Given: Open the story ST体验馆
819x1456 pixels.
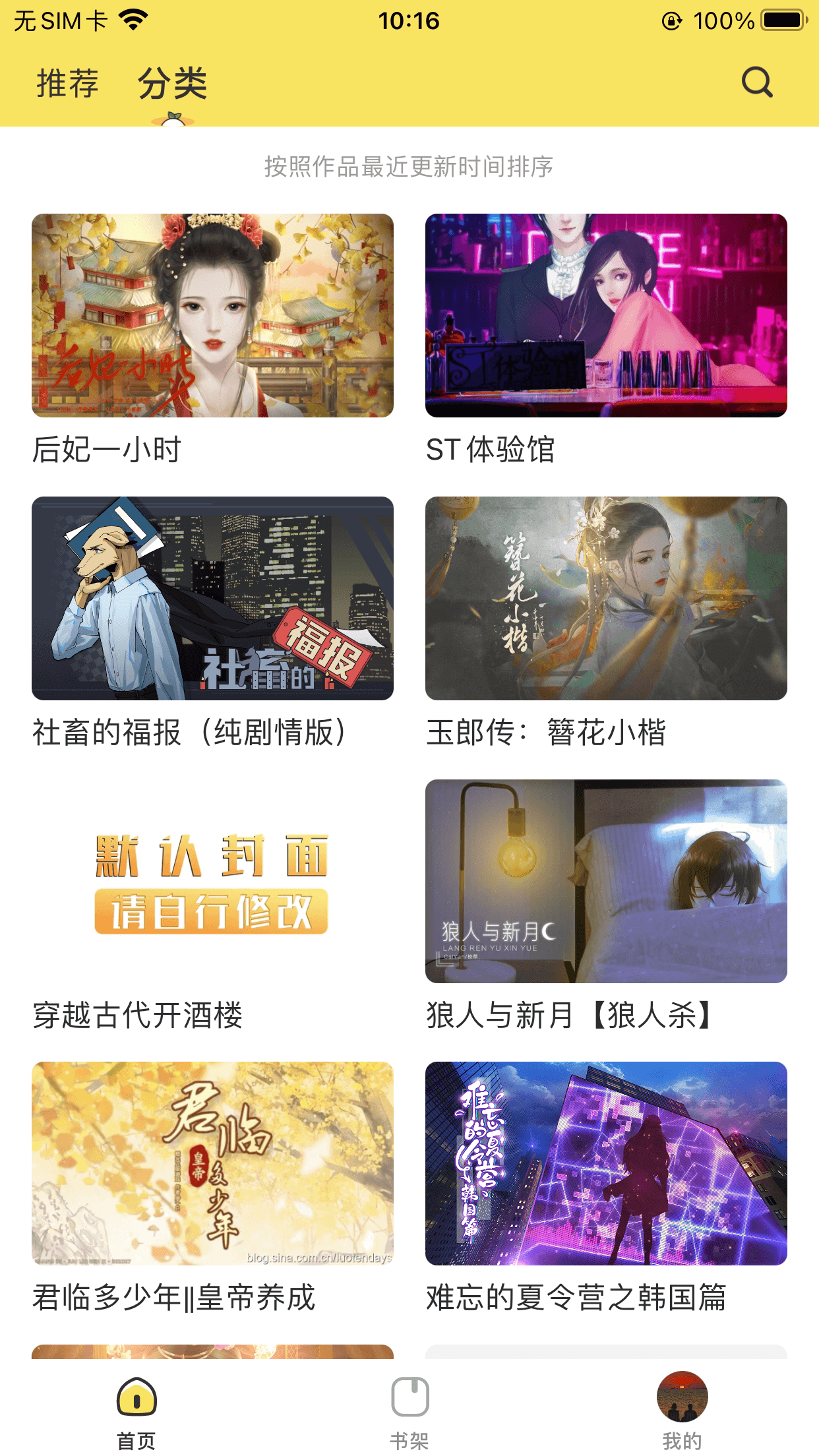Looking at the screenshot, I should (x=606, y=315).
